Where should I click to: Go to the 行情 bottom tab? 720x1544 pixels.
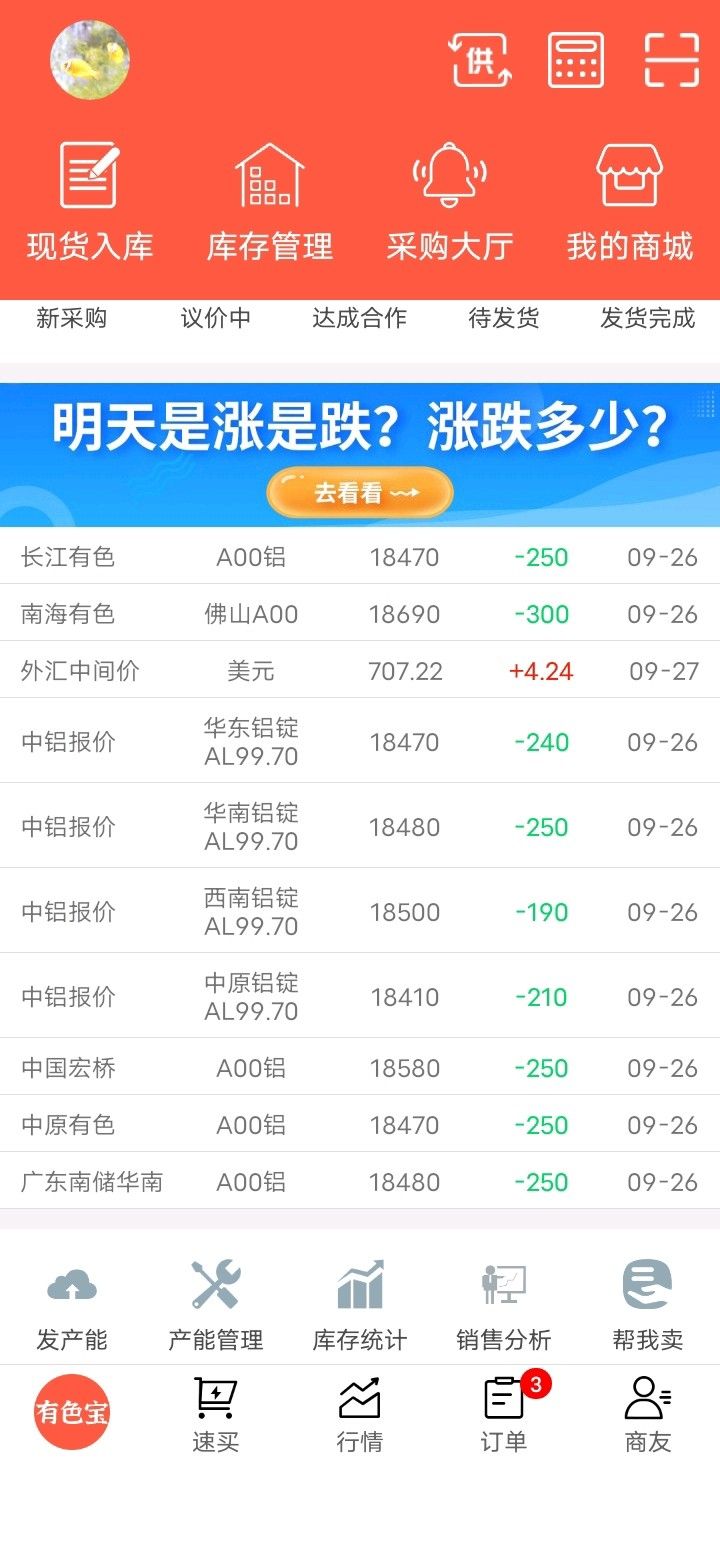[360, 1414]
